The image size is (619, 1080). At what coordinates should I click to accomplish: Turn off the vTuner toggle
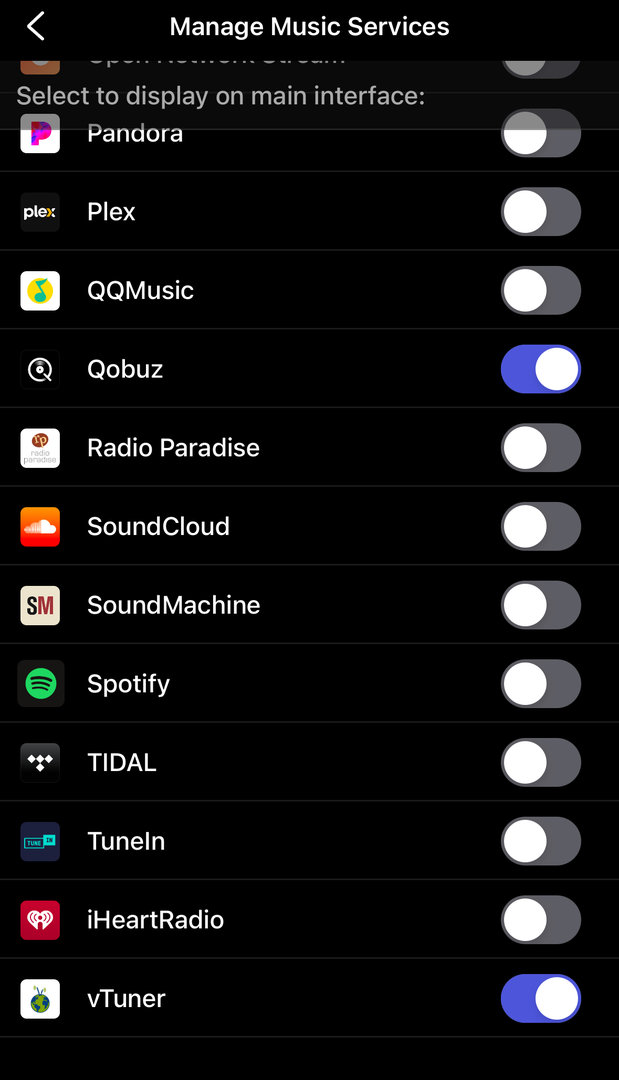540,998
